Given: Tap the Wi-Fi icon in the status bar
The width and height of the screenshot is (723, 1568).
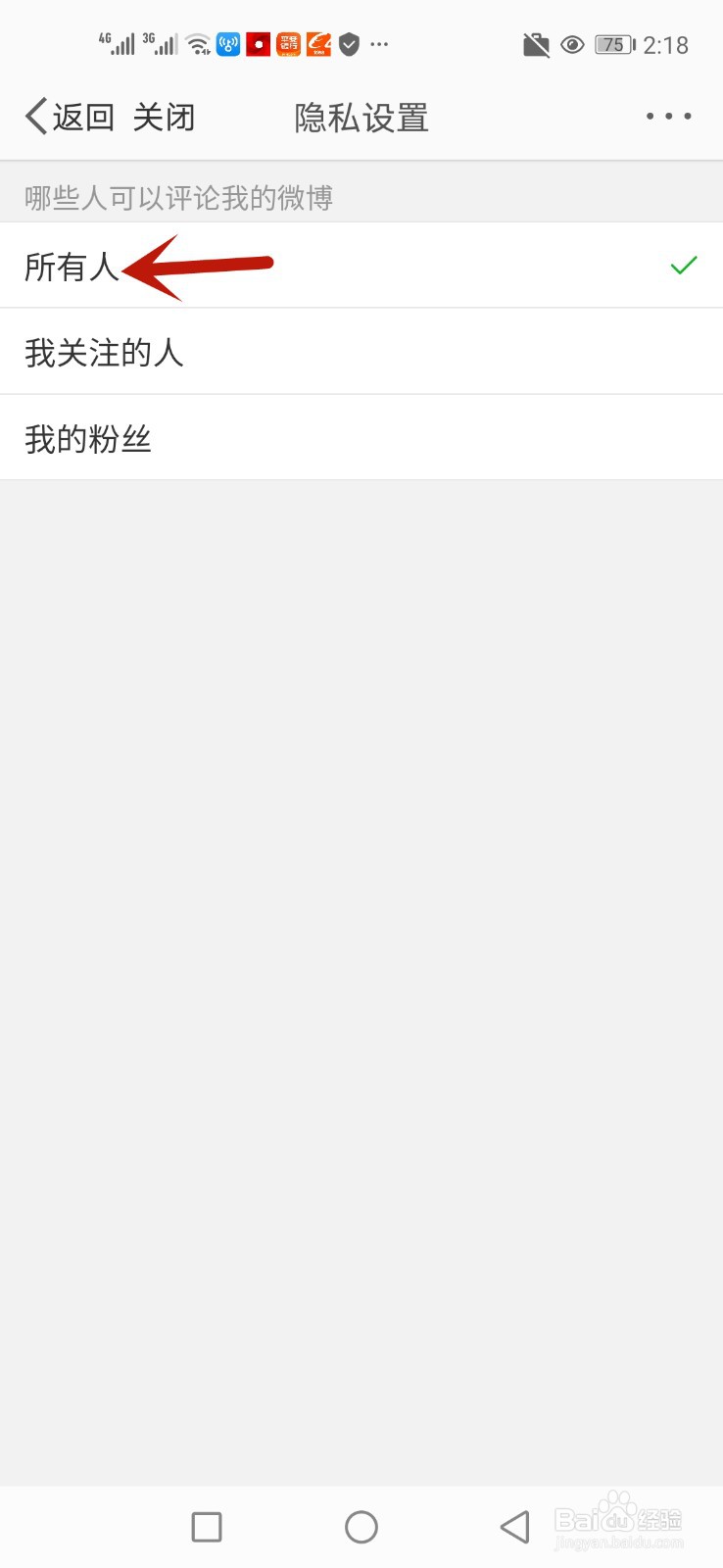Looking at the screenshot, I should point(196,43).
